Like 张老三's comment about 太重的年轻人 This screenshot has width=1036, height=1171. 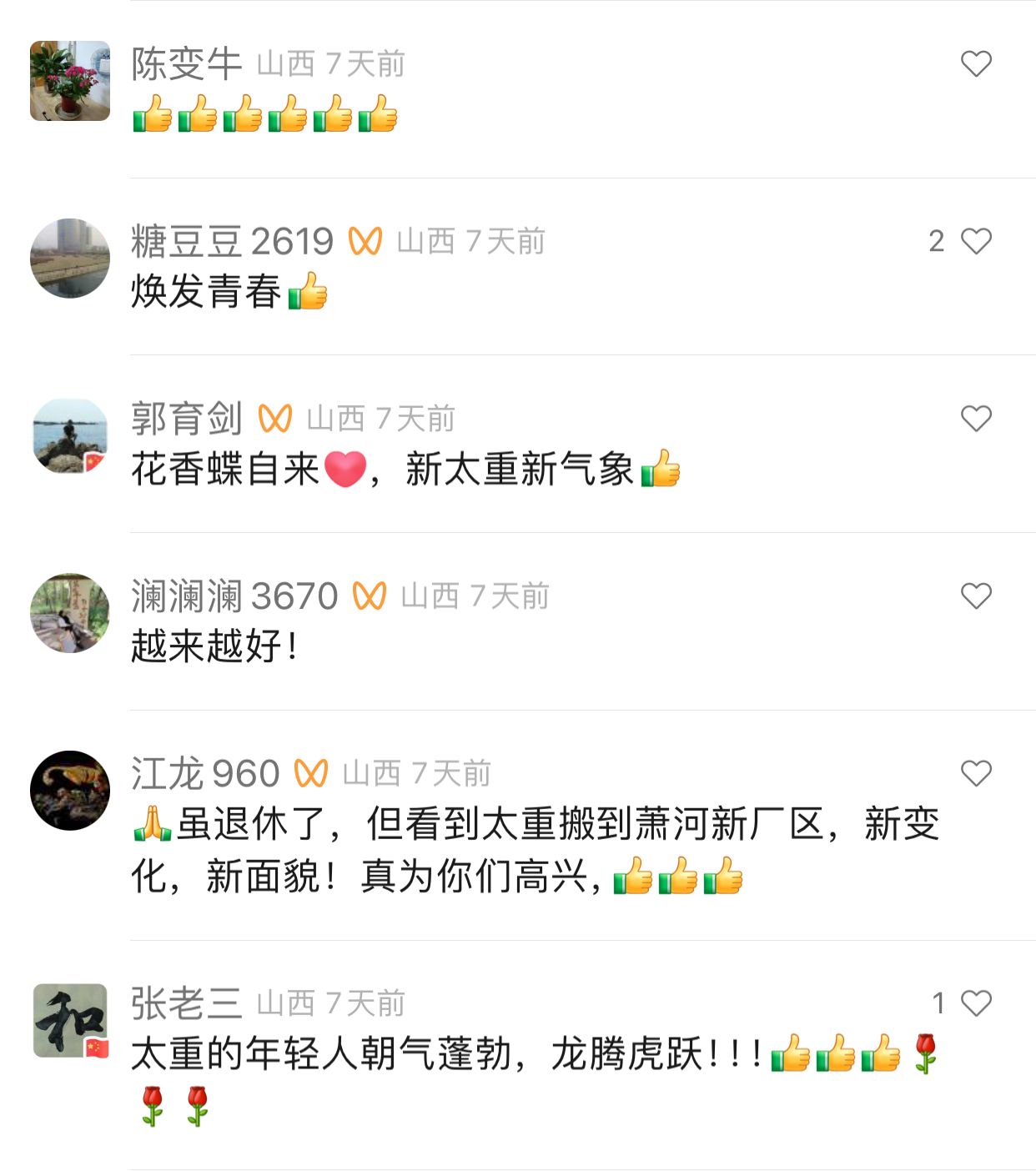[x=976, y=1003]
